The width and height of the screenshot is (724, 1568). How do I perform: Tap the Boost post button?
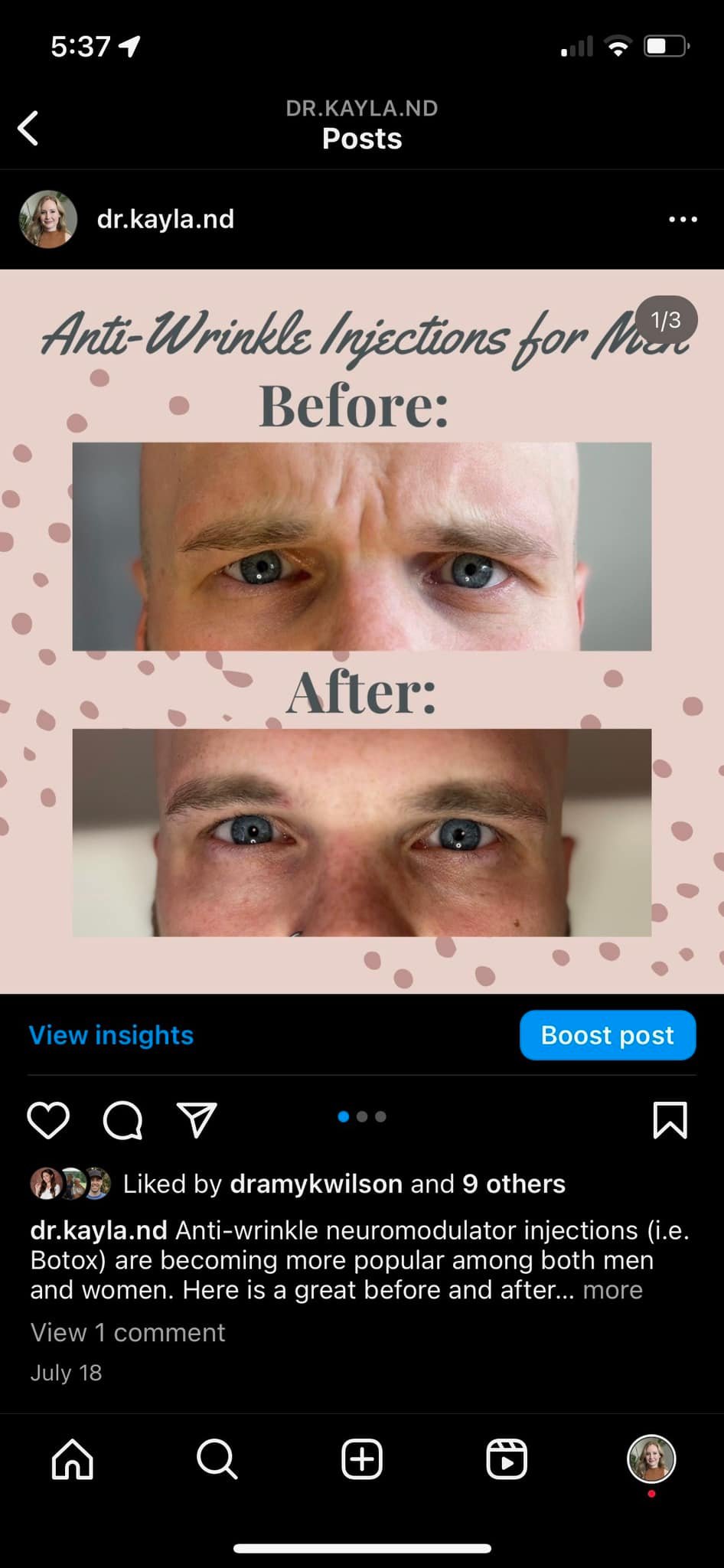click(607, 1035)
